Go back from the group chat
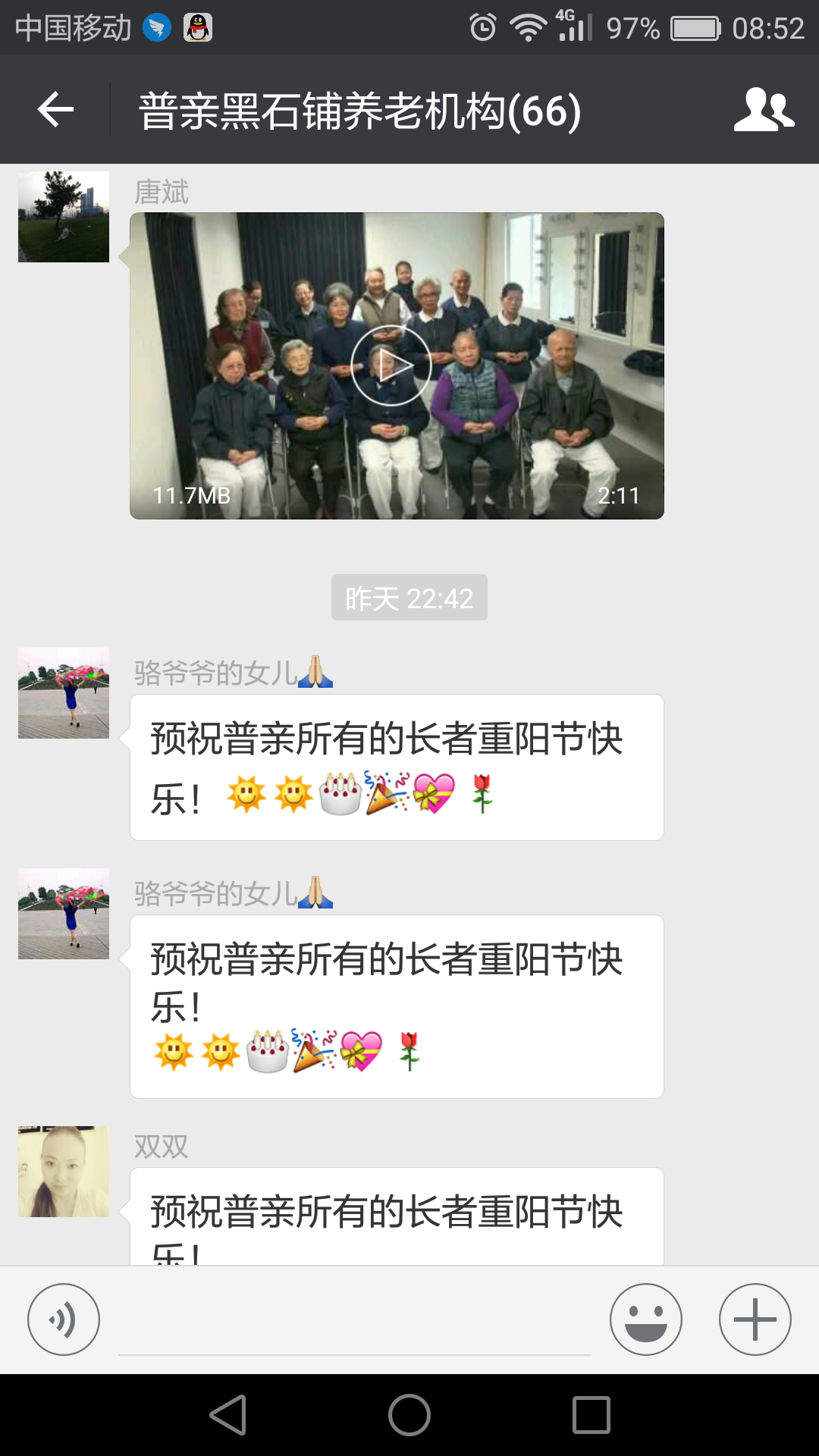This screenshot has height=1456, width=819. coord(55,110)
